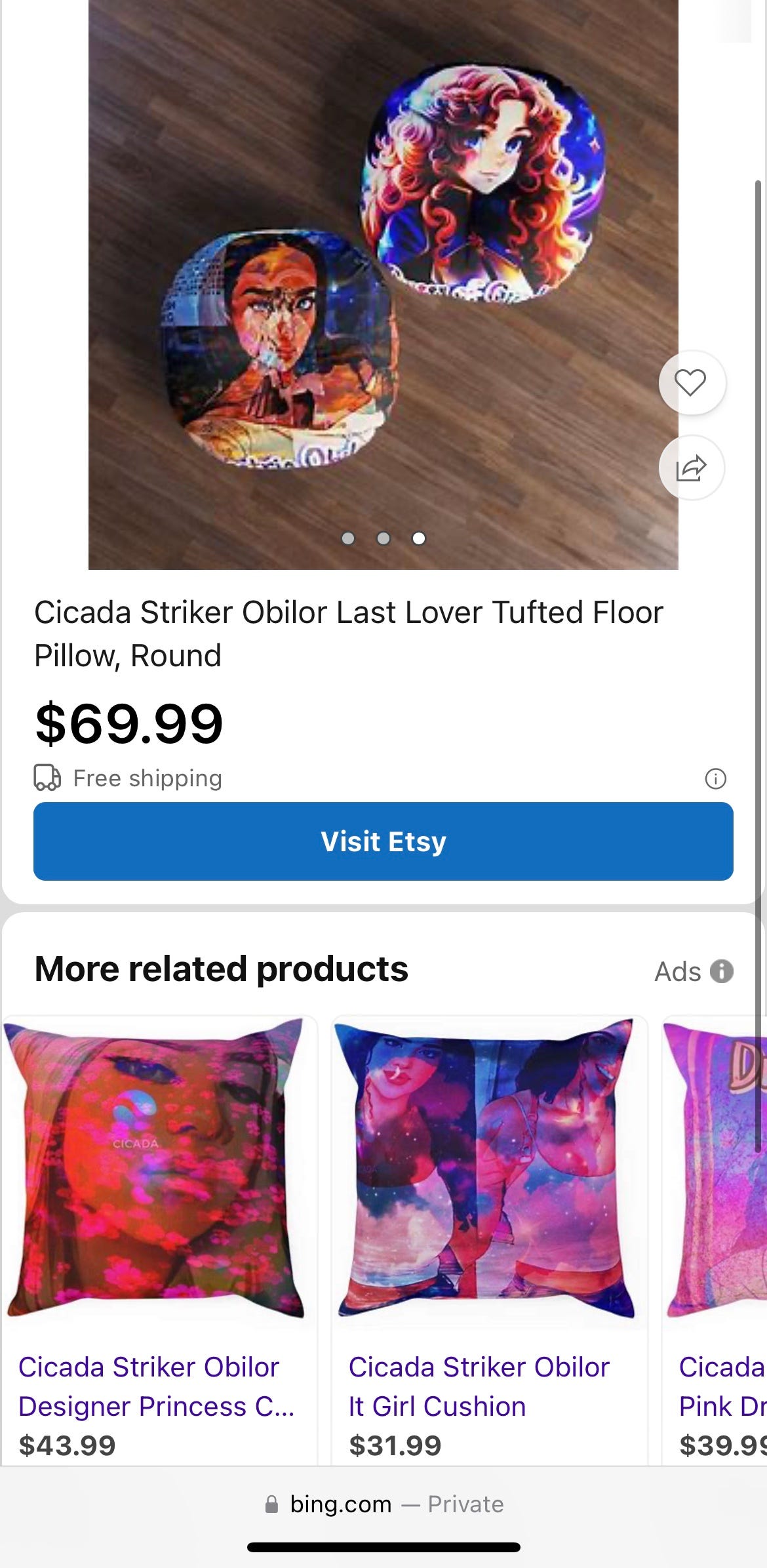
Task: Tap the bing.com address bar
Action: click(x=383, y=1504)
